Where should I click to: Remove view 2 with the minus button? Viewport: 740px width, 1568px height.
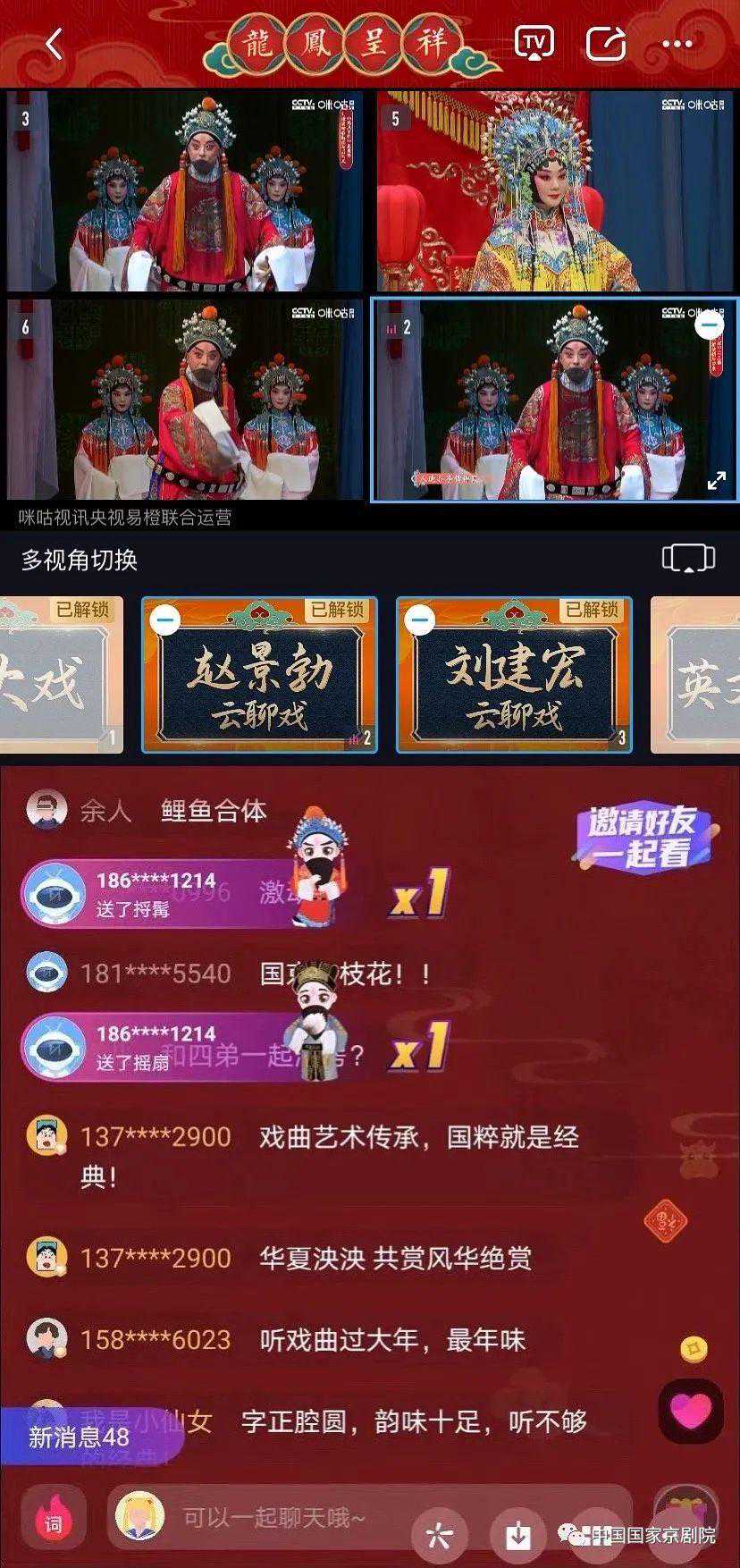point(709,326)
